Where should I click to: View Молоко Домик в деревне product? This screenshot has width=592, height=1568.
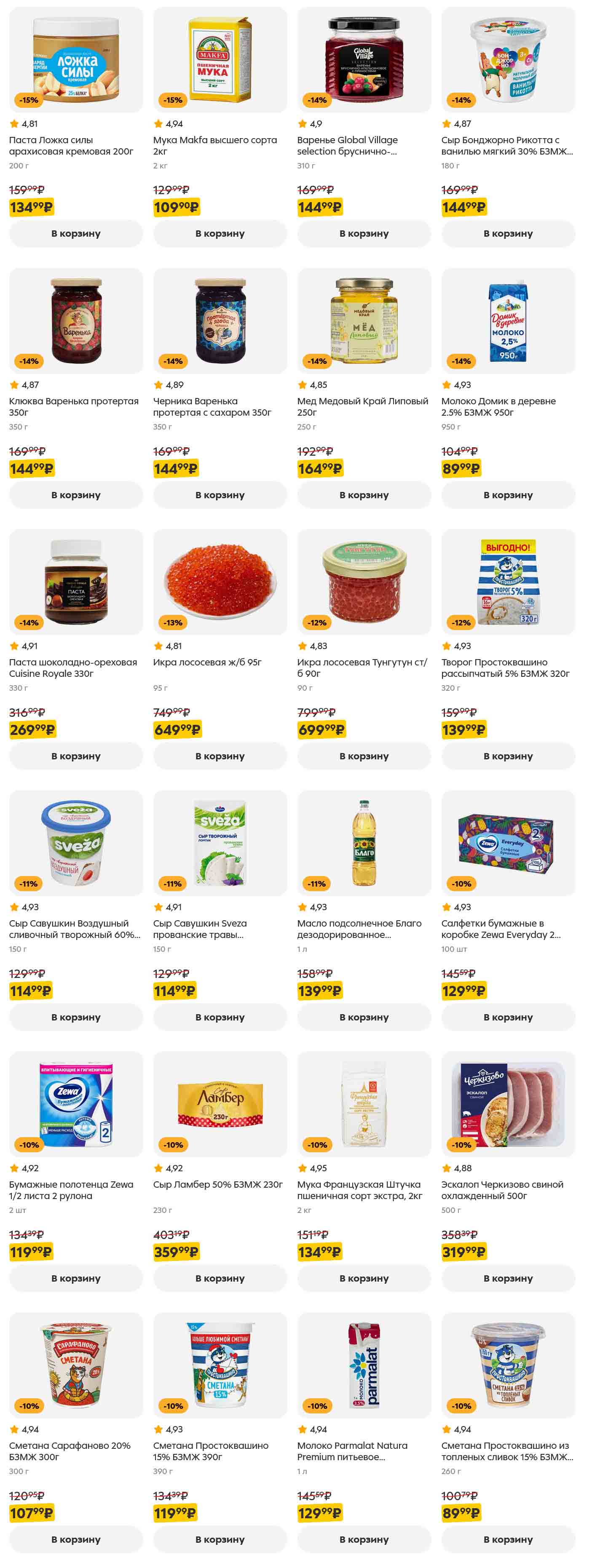tap(508, 321)
